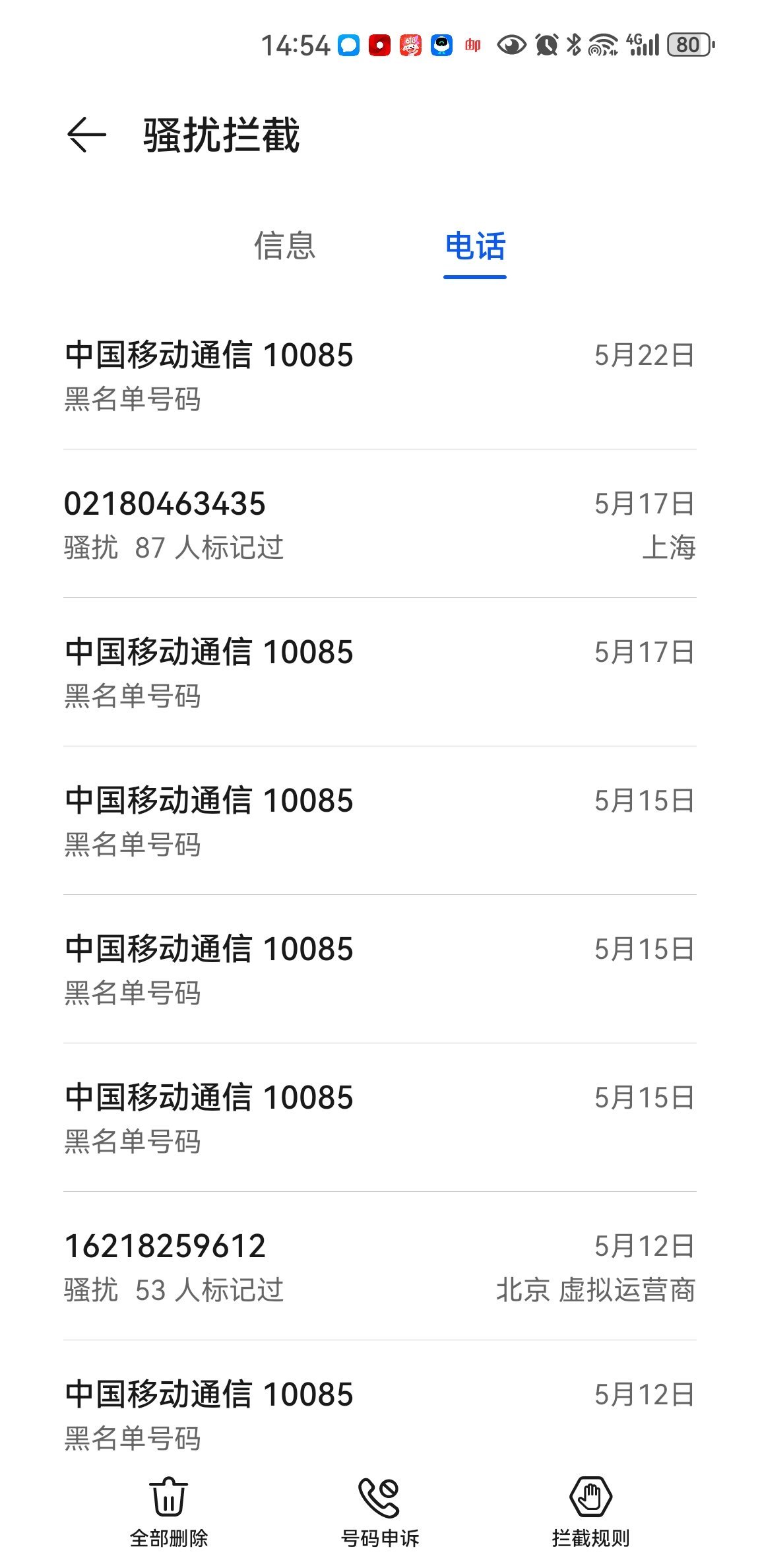Open the 中国移动通信 10085 entry from 5月12日

click(x=379, y=1414)
